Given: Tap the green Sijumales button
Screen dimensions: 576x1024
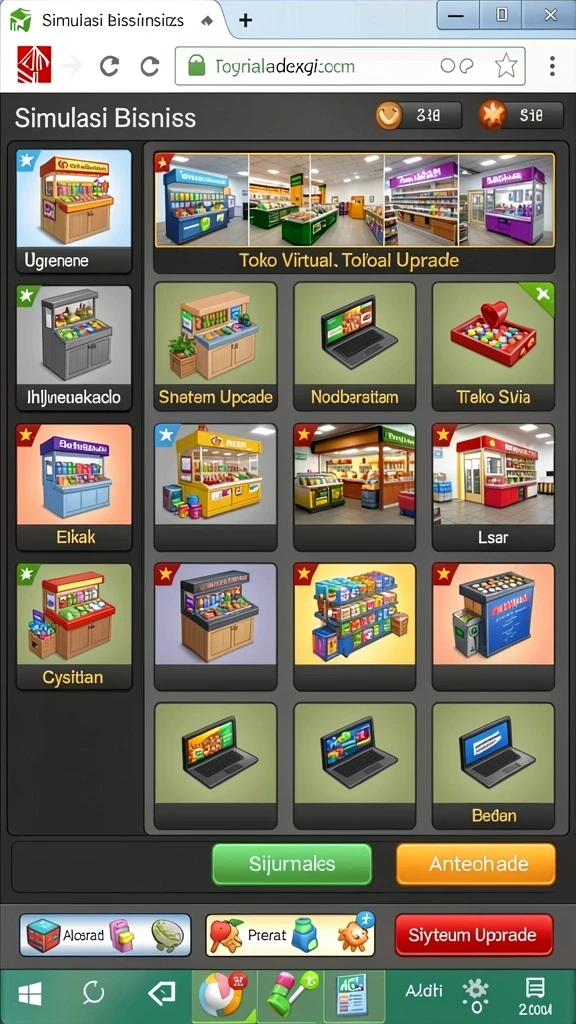Looking at the screenshot, I should pos(292,864).
